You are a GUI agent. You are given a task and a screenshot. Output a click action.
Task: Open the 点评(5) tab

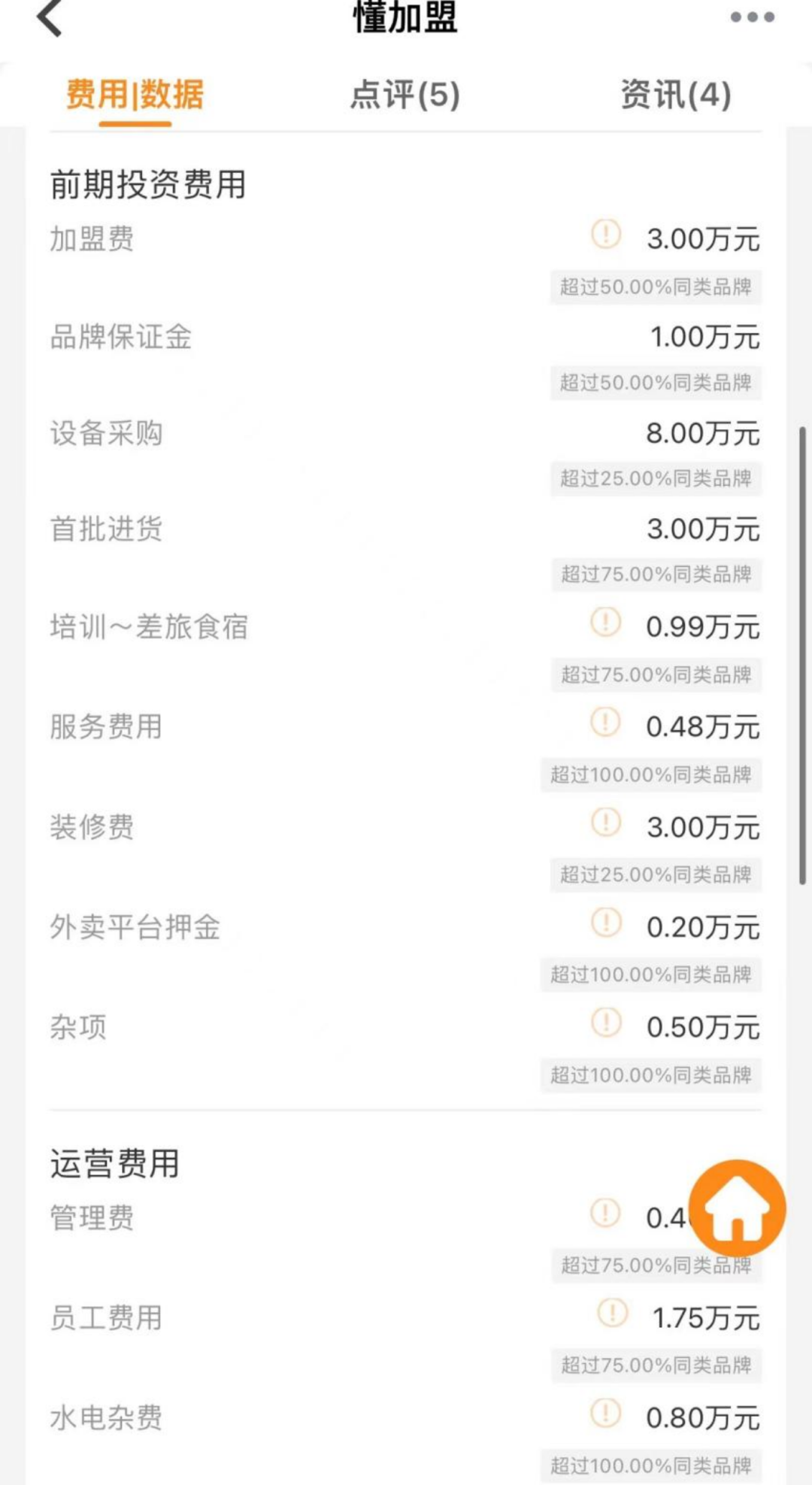point(404,94)
